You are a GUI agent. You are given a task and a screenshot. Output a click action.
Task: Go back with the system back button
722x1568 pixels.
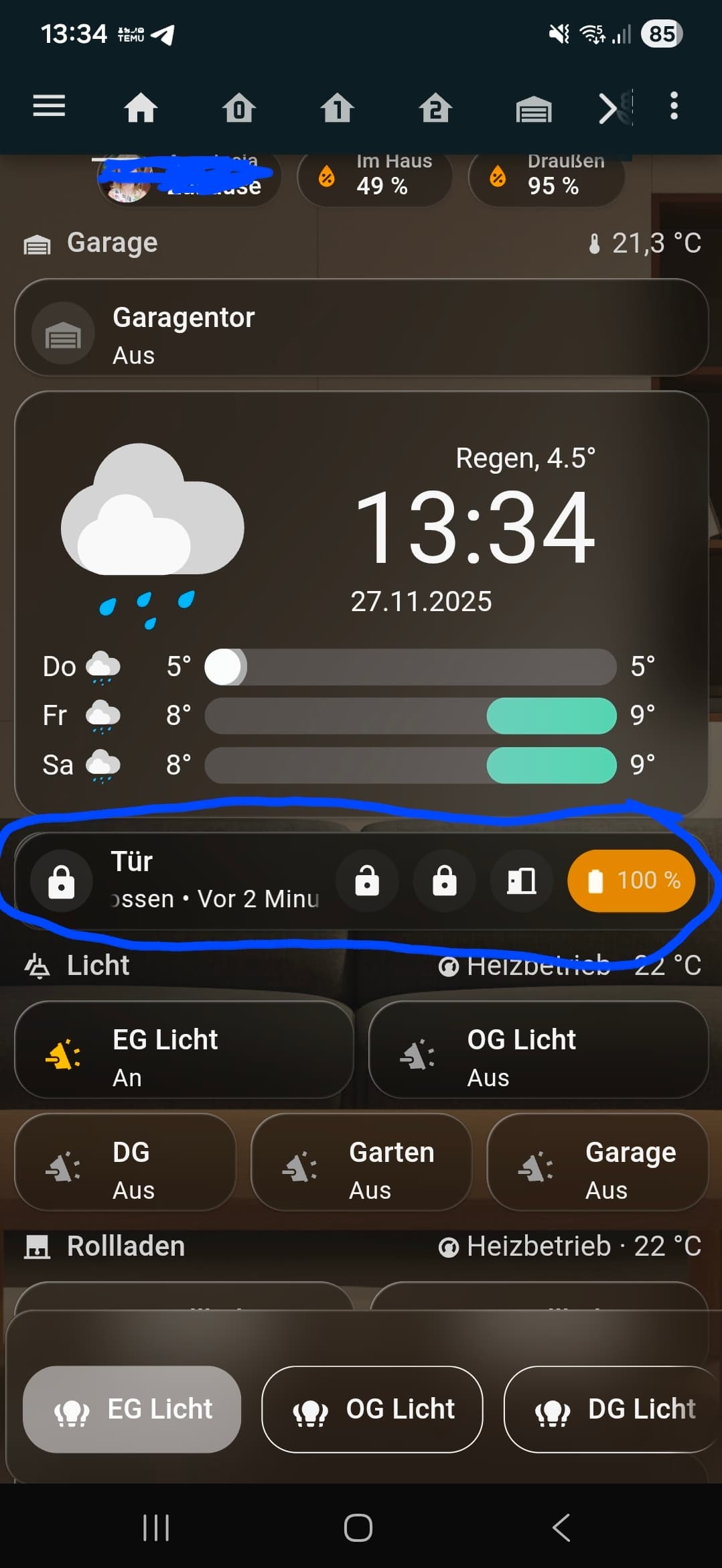pos(561,1528)
